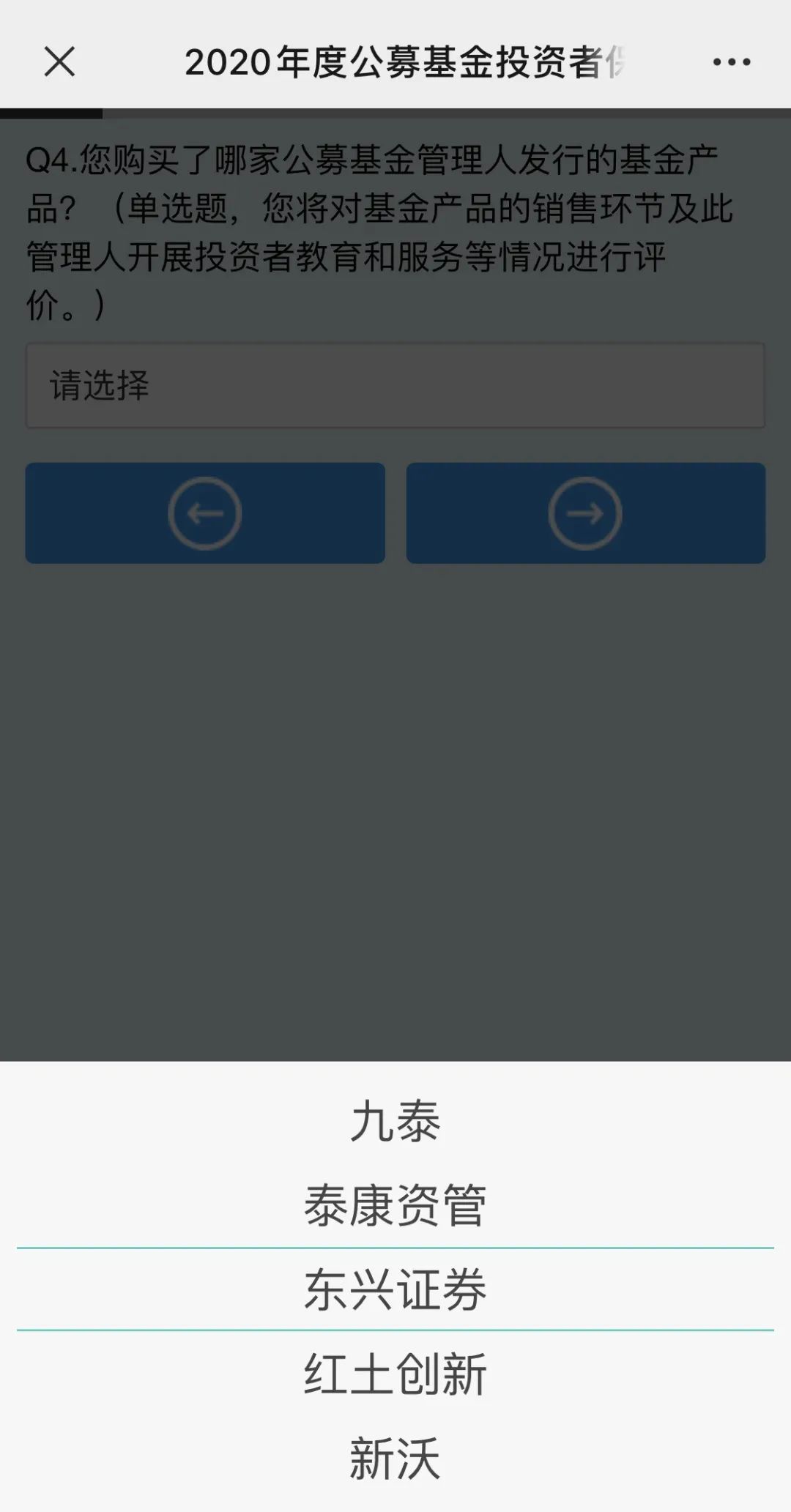Open the 请选择 dropdown
This screenshot has height=1512, width=791.
[x=395, y=385]
